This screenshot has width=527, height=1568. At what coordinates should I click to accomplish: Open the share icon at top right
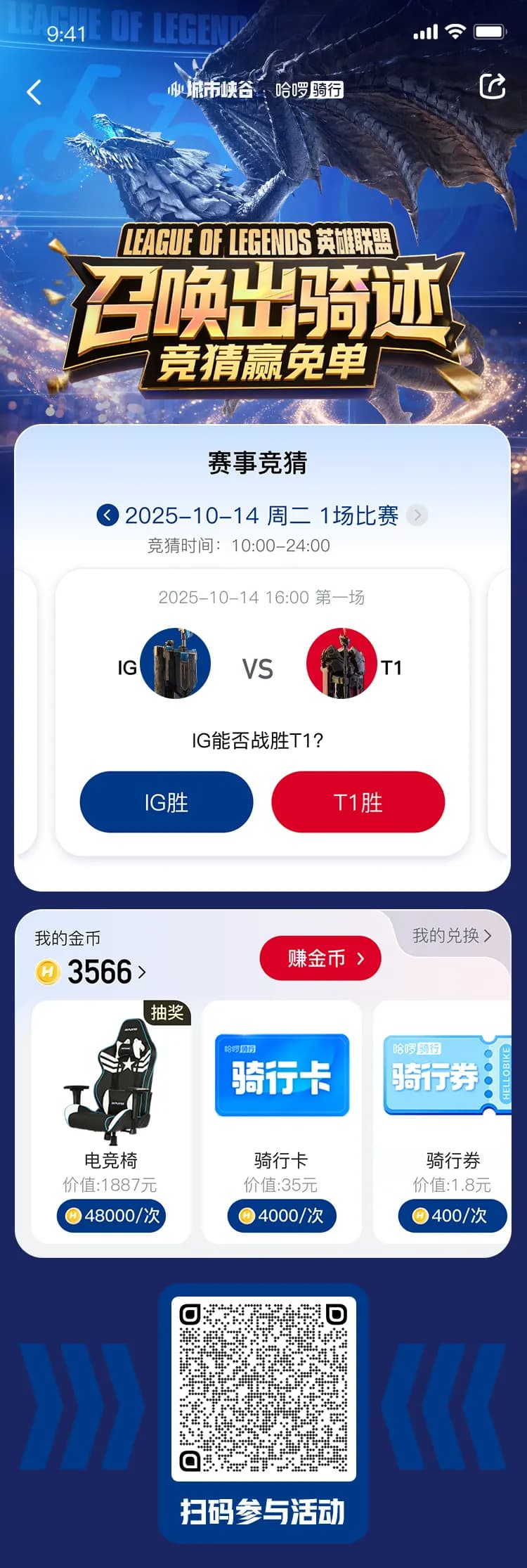[492, 86]
